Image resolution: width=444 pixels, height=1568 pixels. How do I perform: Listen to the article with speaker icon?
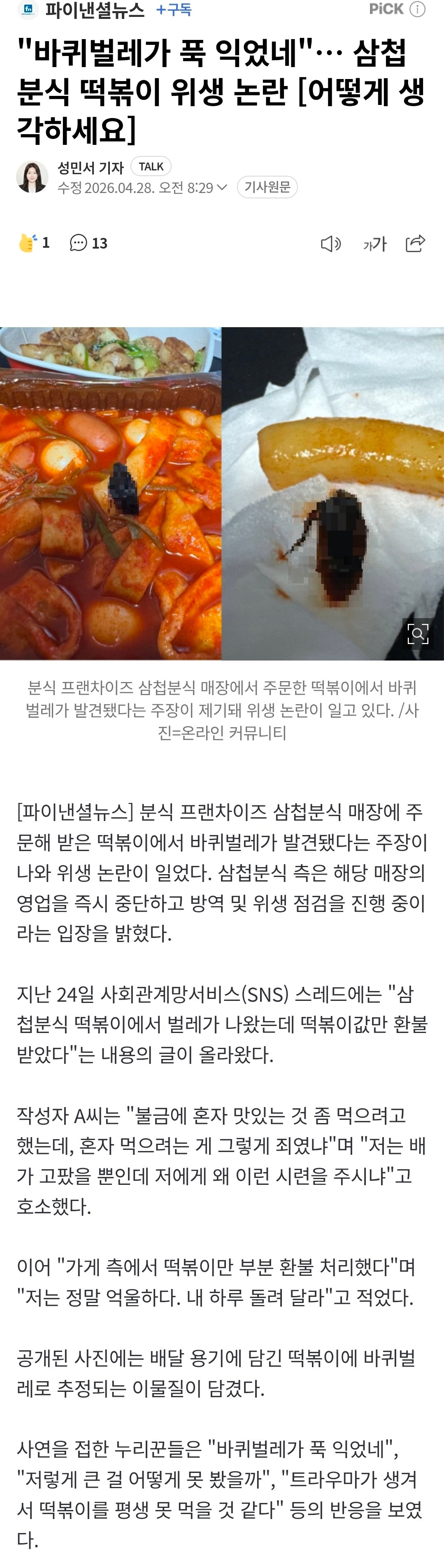(330, 244)
